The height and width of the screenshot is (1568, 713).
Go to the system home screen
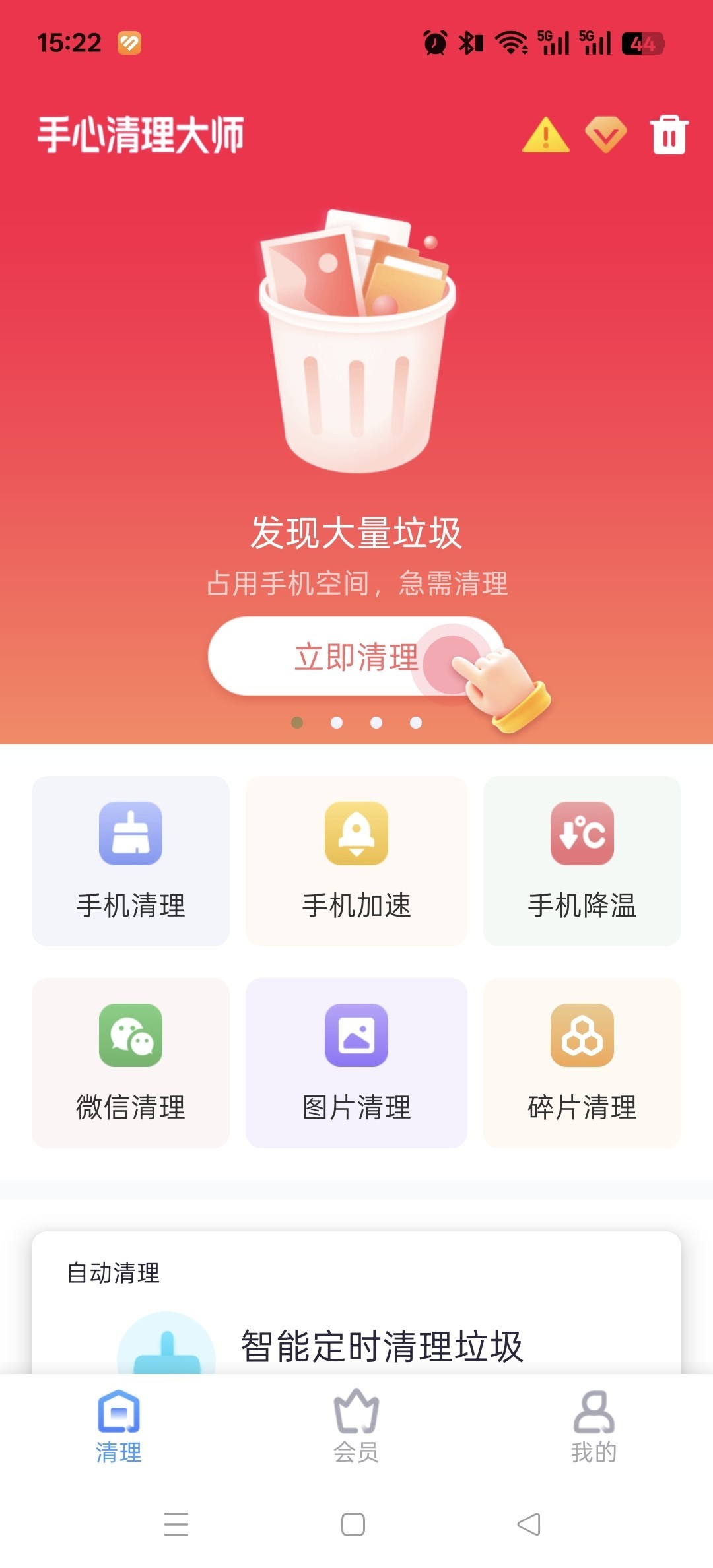pyautogui.click(x=353, y=1524)
